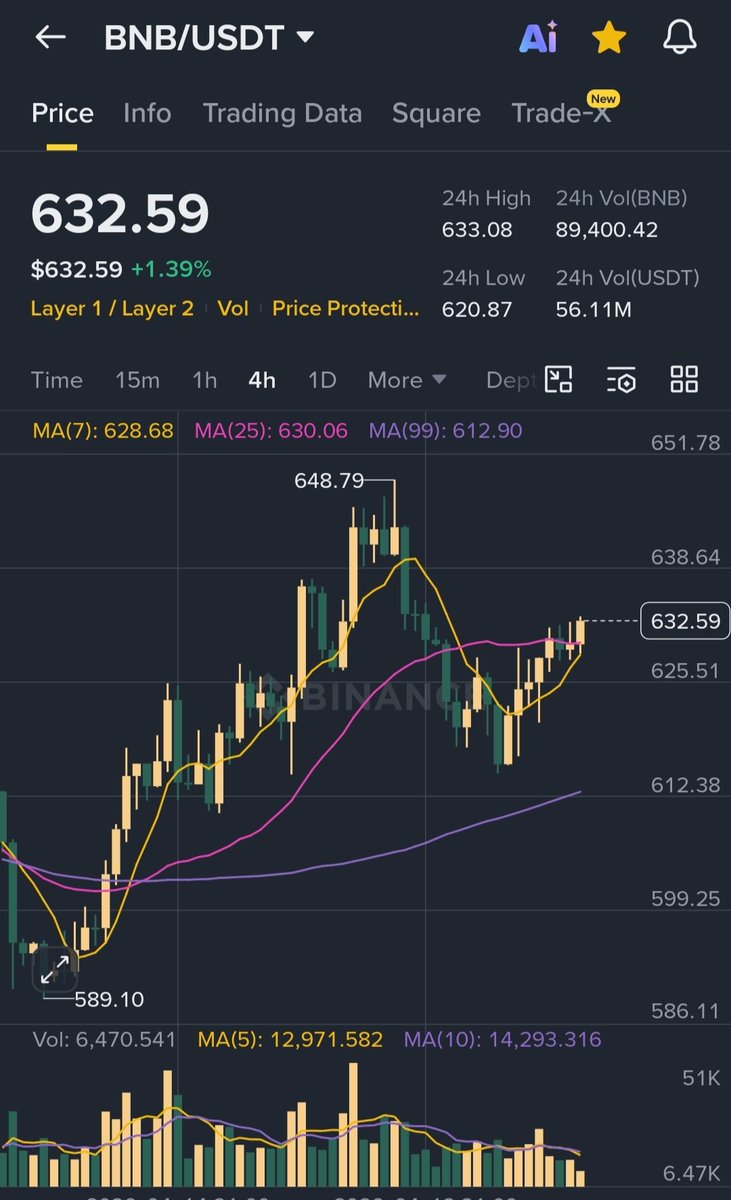Expand the chart to full screen

click(x=55, y=966)
